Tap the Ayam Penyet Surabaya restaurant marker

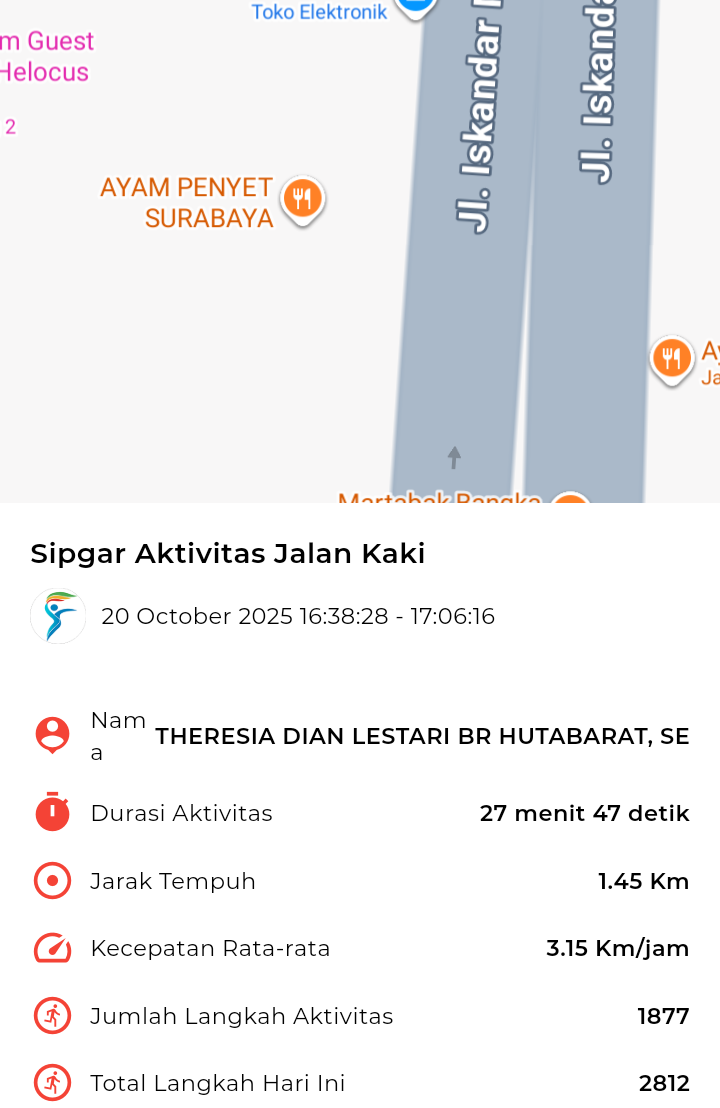pyautogui.click(x=302, y=199)
